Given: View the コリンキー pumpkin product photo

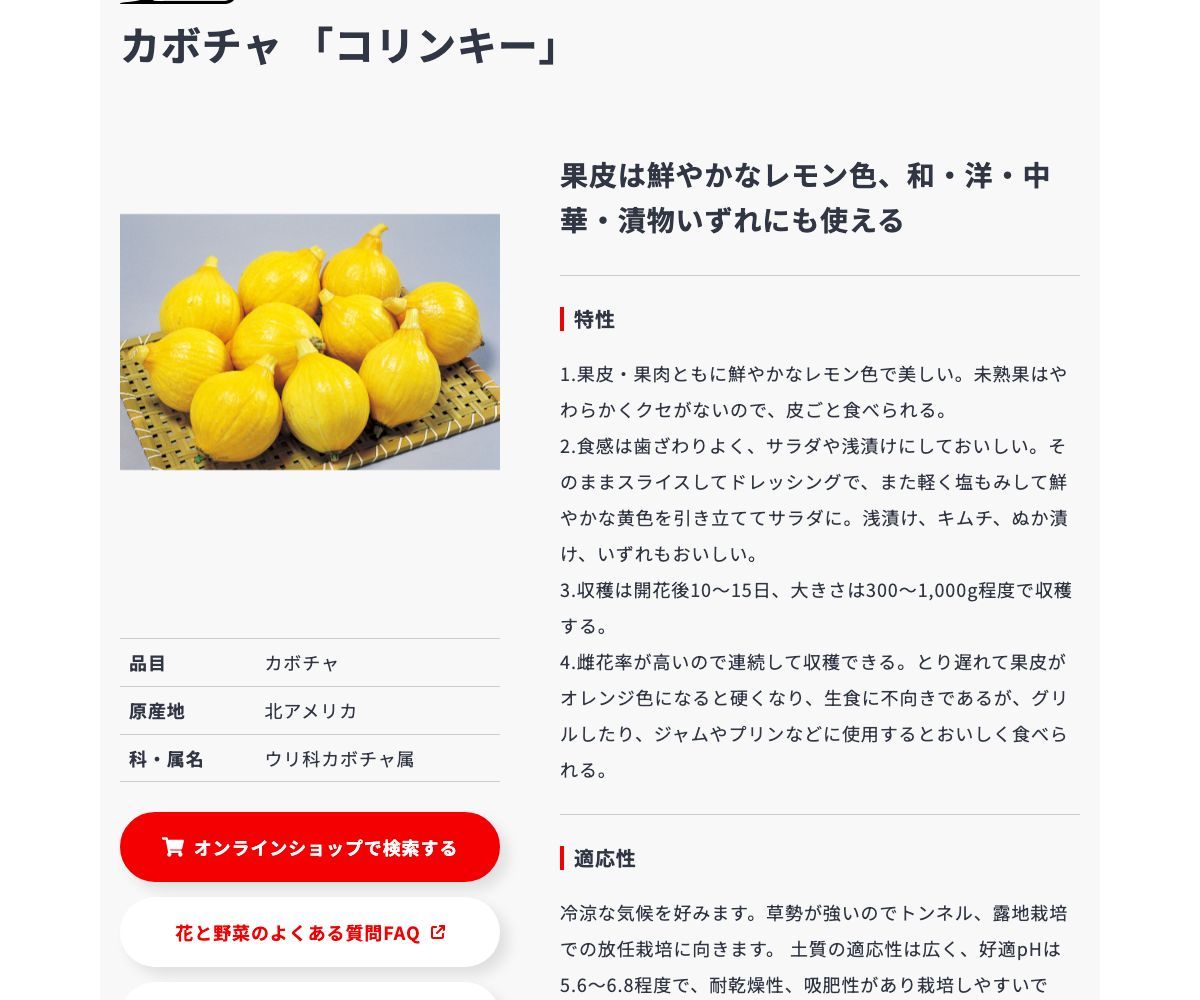Looking at the screenshot, I should [x=310, y=342].
